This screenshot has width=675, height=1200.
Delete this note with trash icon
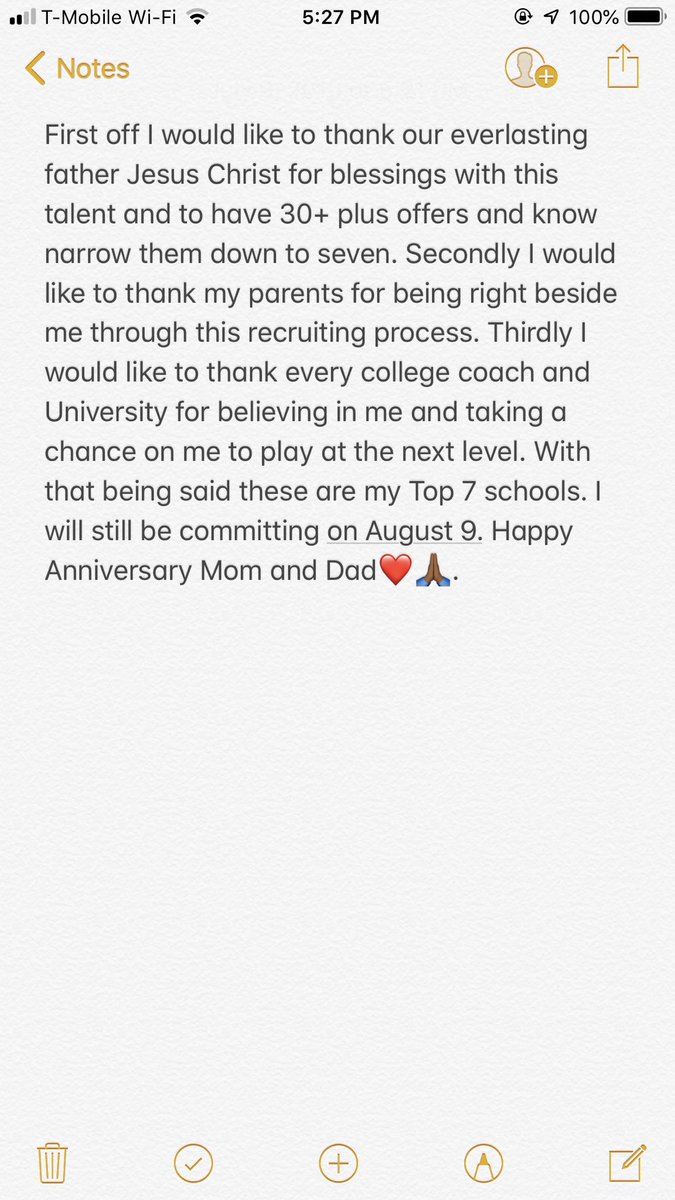point(52,1163)
